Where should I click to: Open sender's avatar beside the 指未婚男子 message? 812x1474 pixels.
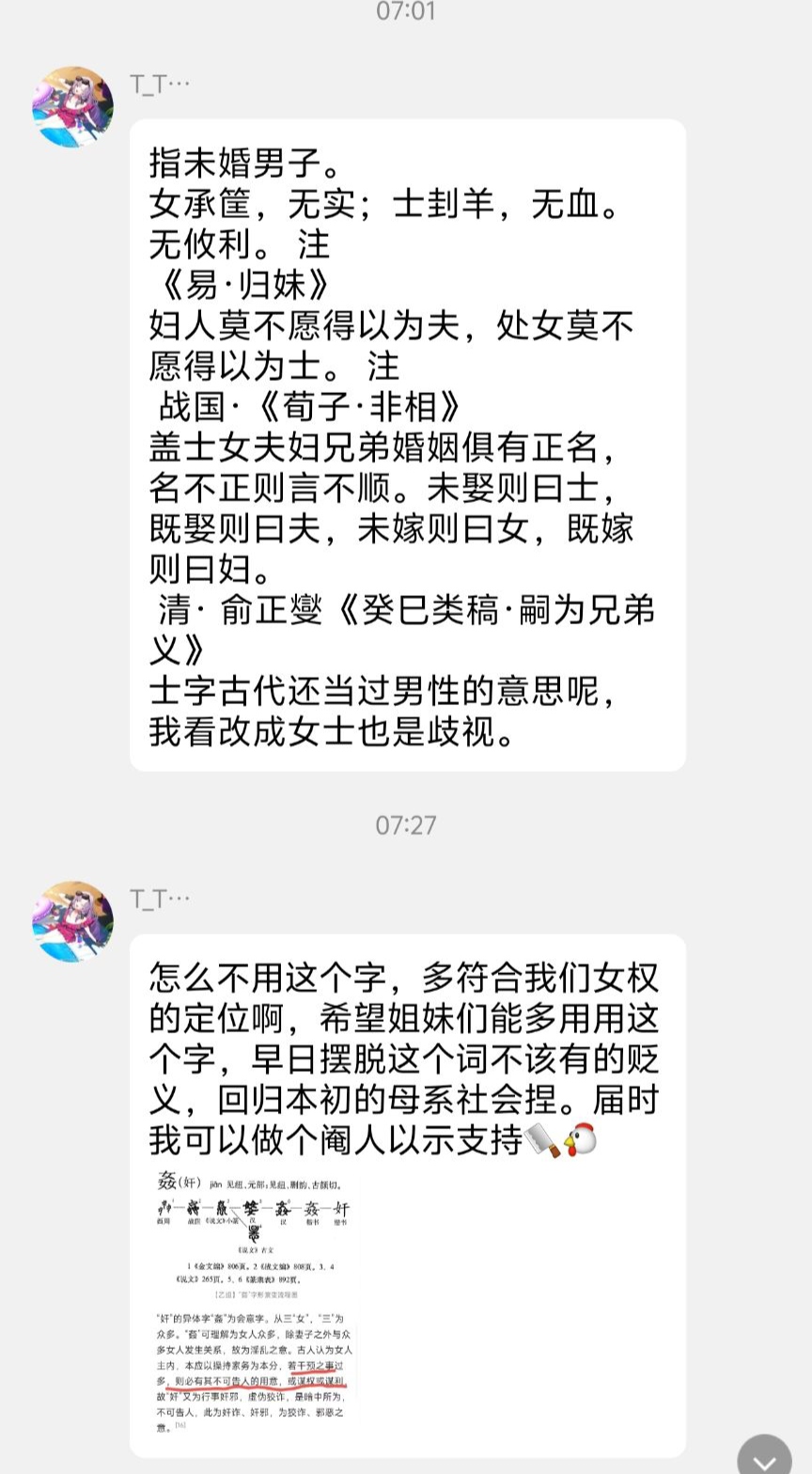(x=72, y=107)
